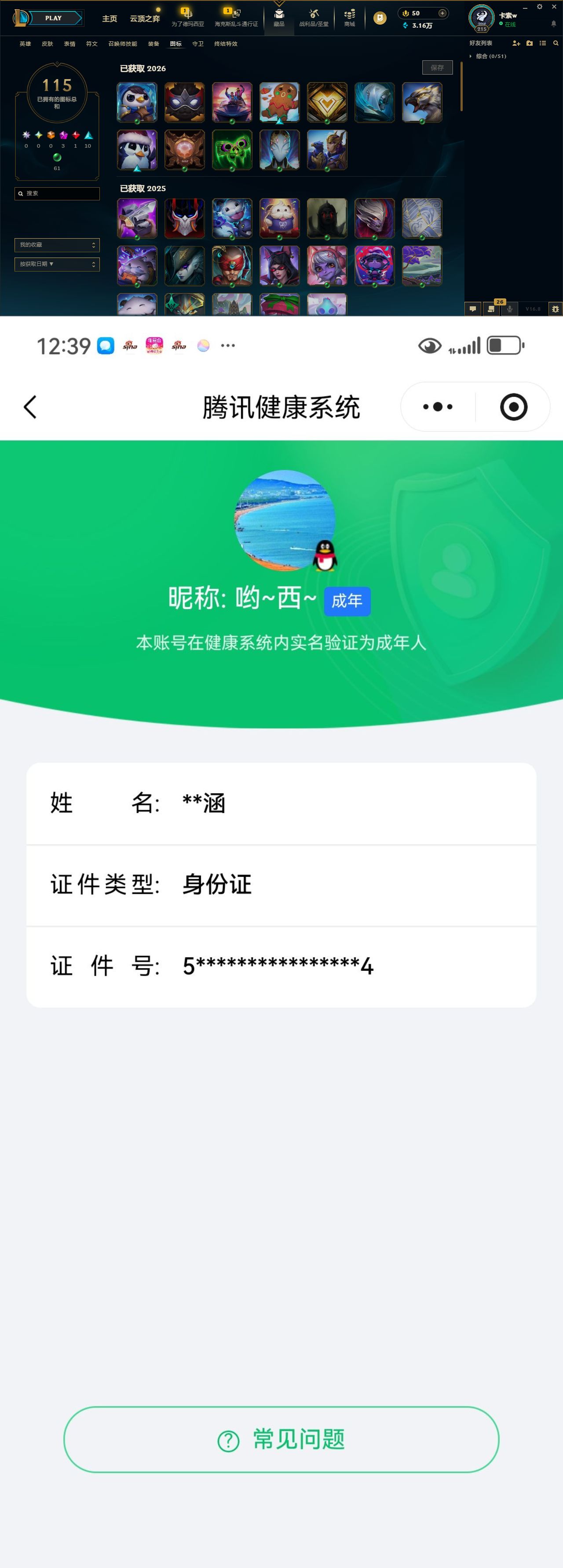The image size is (563, 1568).
Task: Toggle the friend list view mode
Action: coord(543,43)
